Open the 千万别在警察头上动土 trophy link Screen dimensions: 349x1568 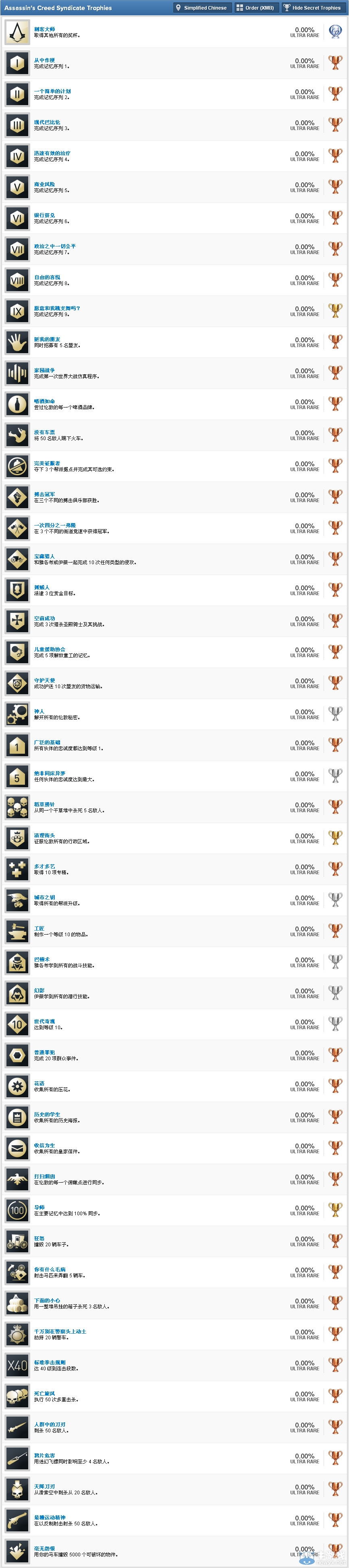60,1332
